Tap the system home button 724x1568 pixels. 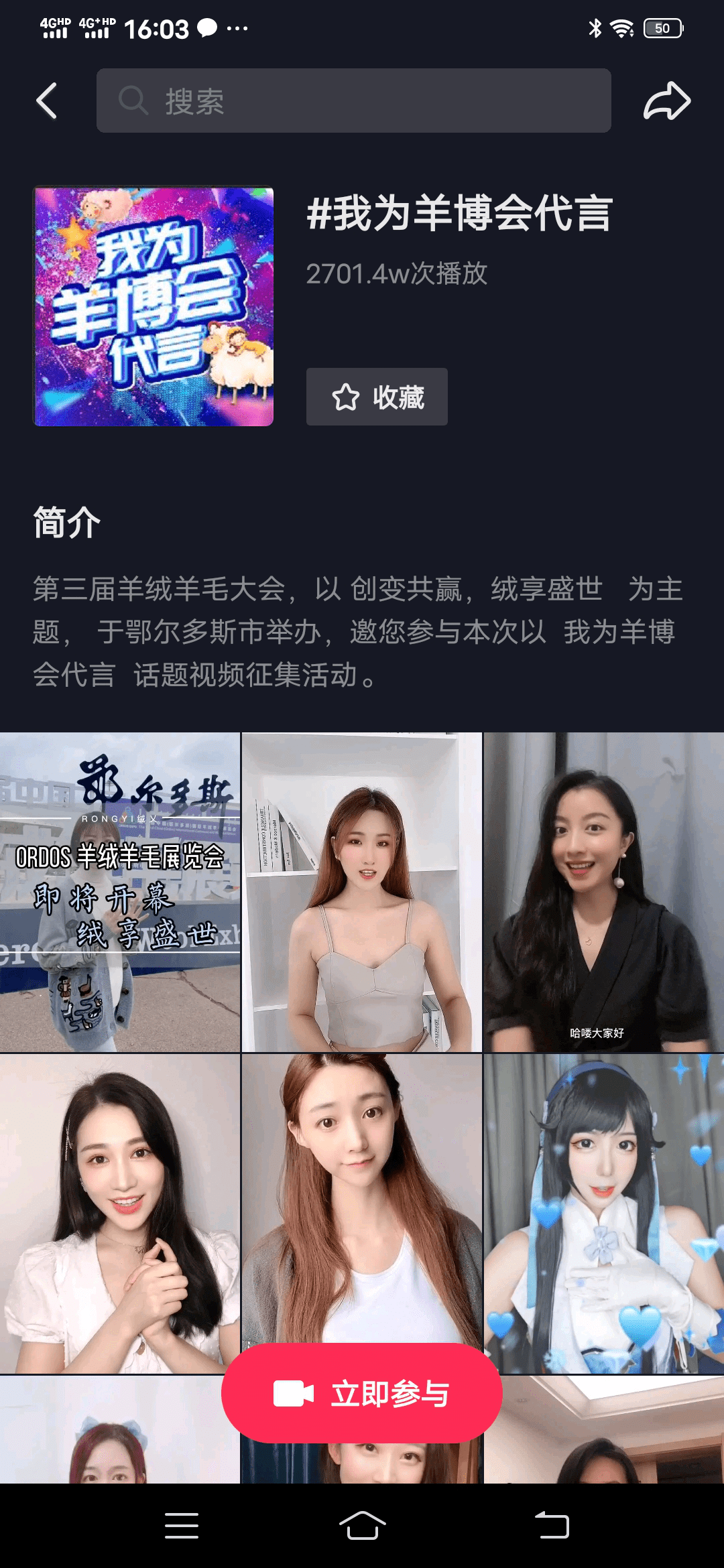(x=362, y=1526)
